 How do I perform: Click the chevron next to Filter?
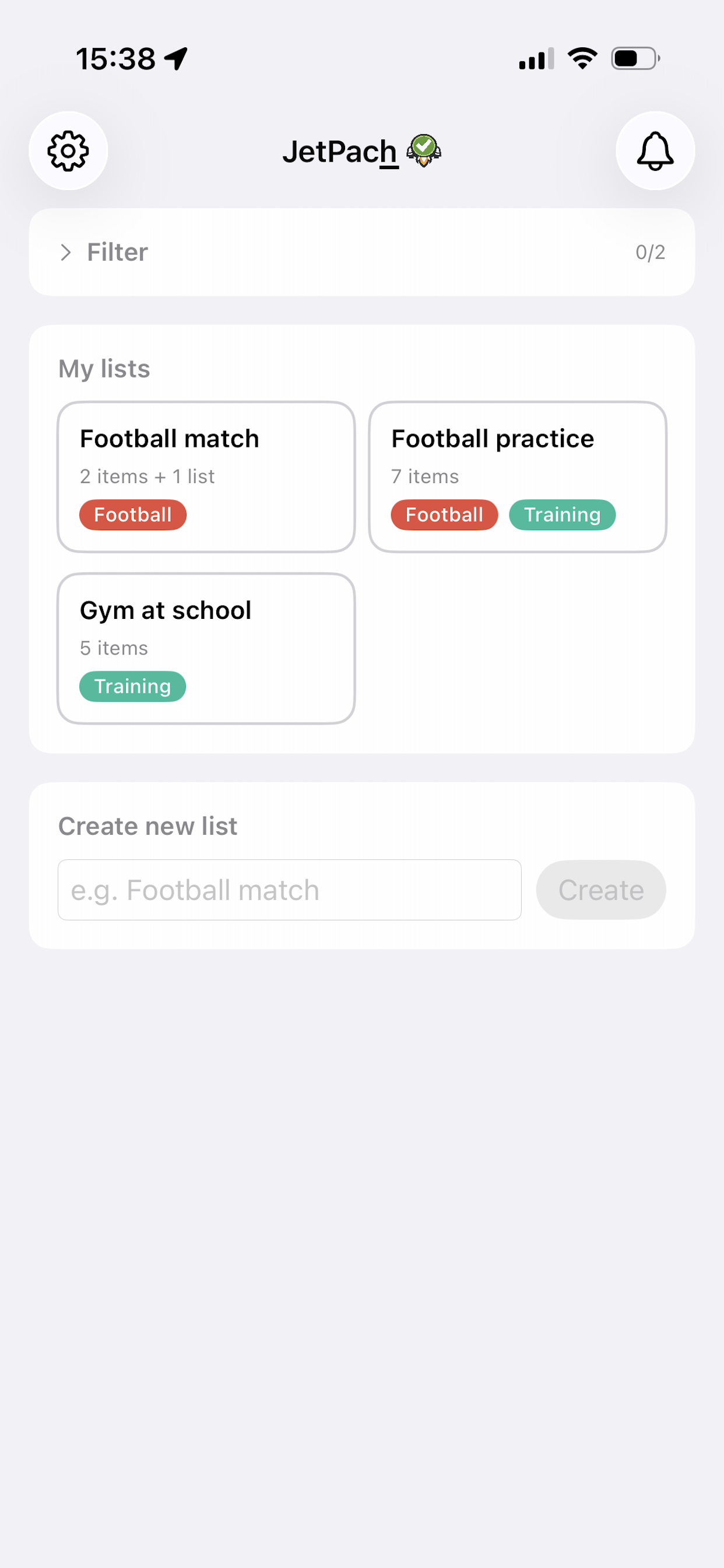coord(66,252)
